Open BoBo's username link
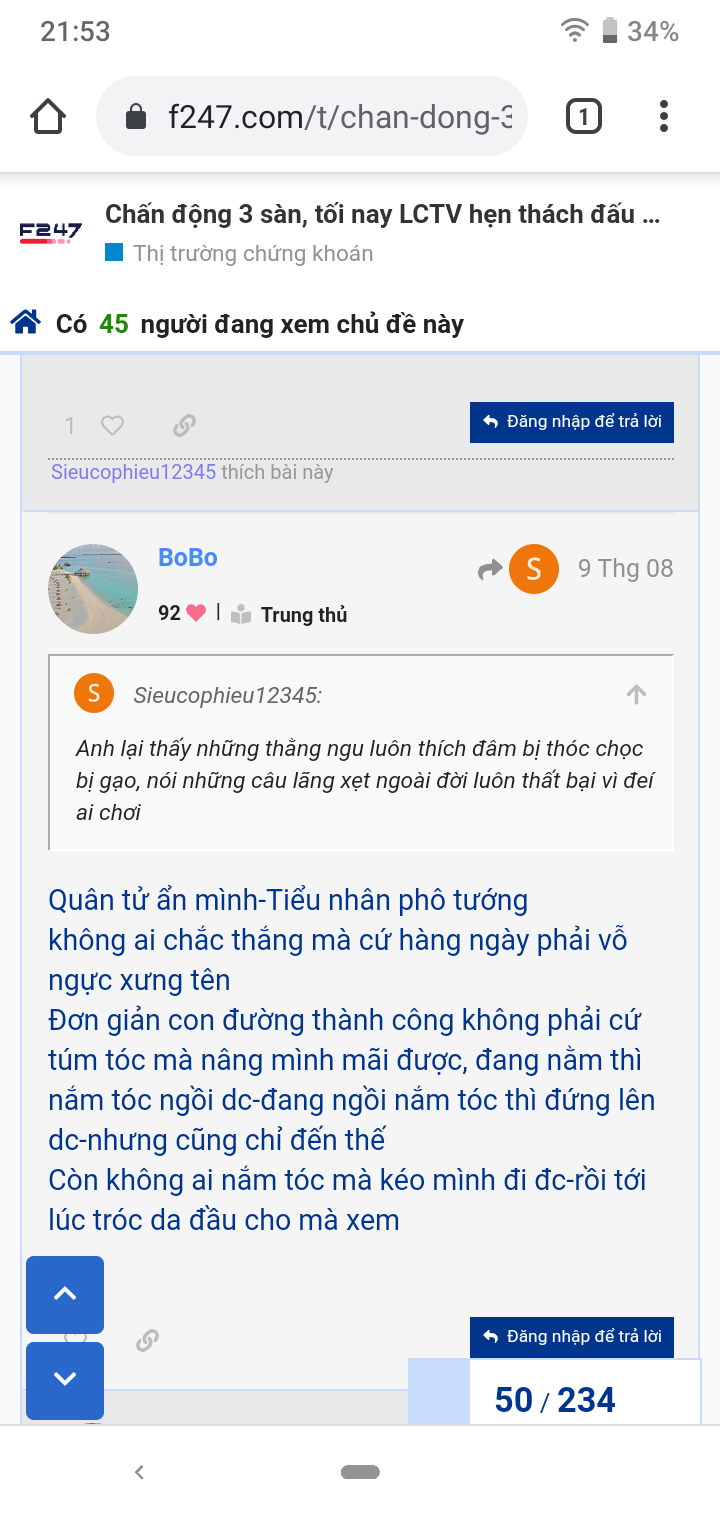Viewport: 720px width, 1520px height. 188,558
